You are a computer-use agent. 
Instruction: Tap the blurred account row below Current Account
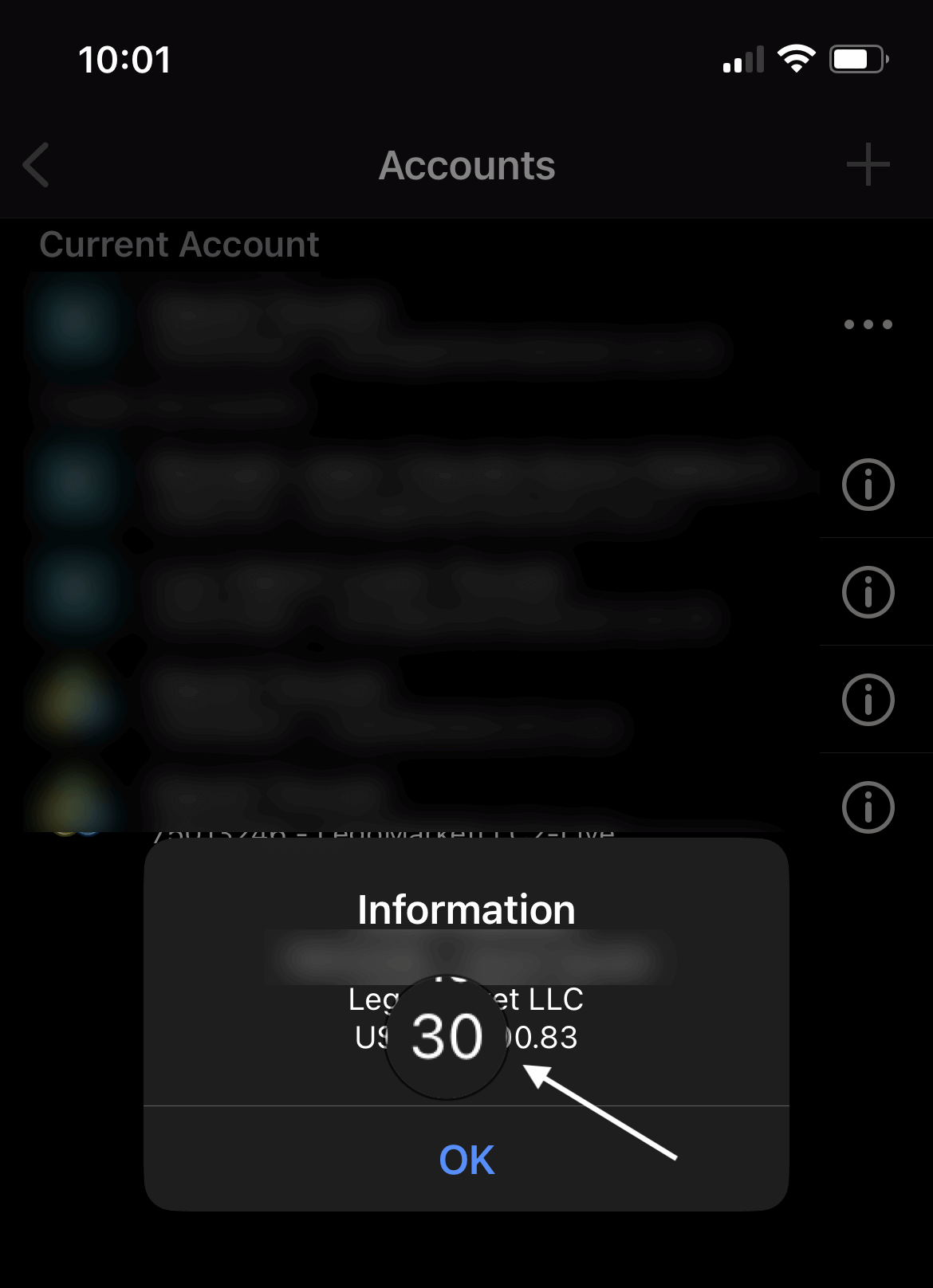click(x=399, y=335)
